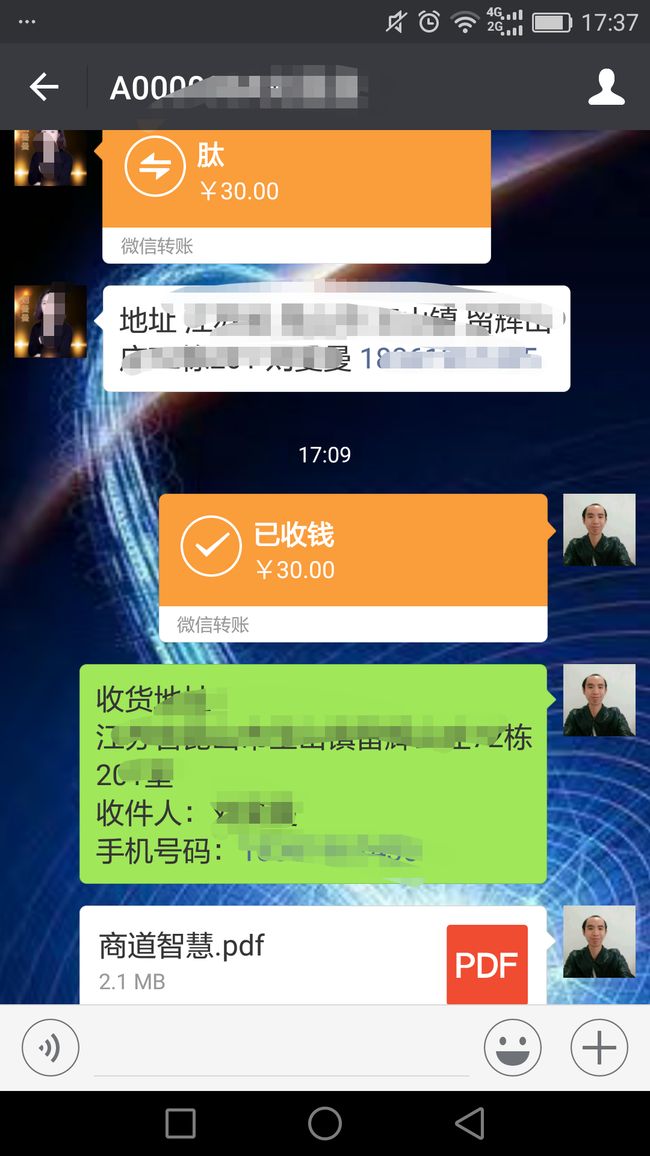Open the emoji picker
650x1156 pixels.
512,1047
